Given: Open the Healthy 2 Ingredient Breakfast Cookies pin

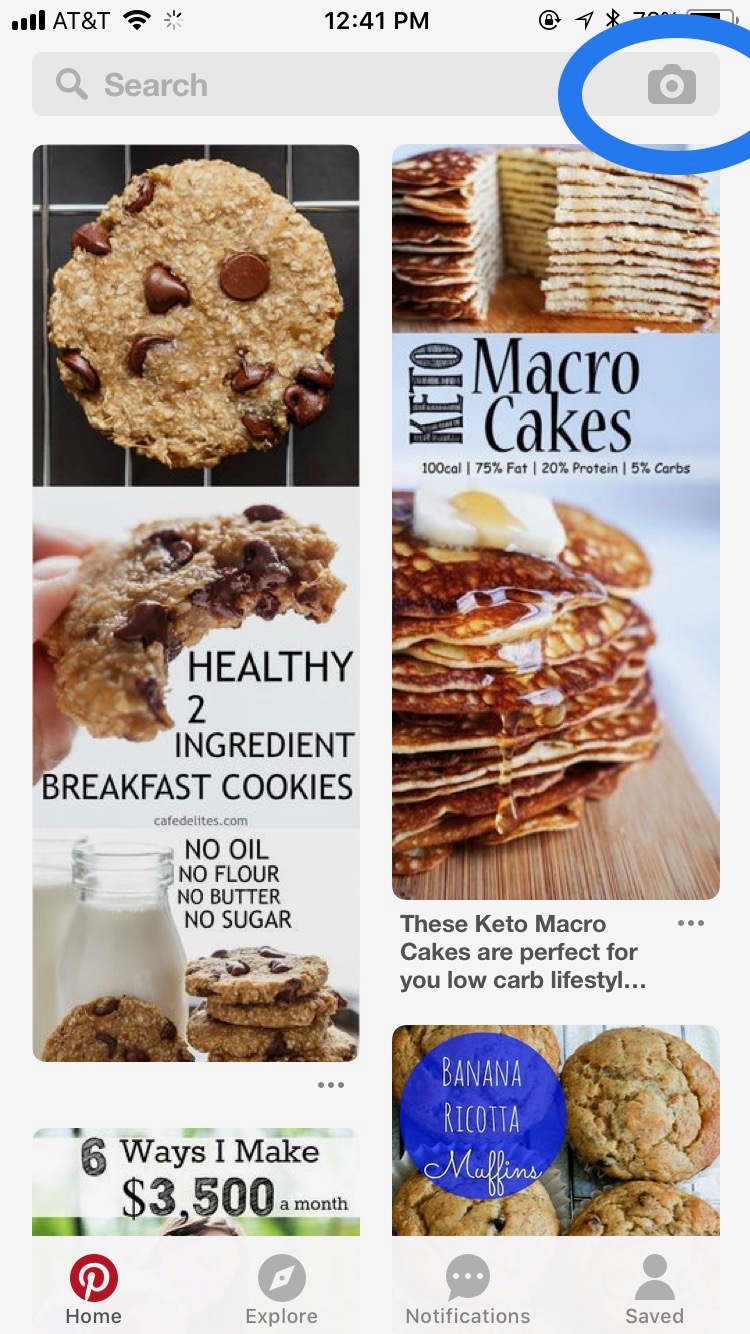Looking at the screenshot, I should pyautogui.click(x=196, y=603).
